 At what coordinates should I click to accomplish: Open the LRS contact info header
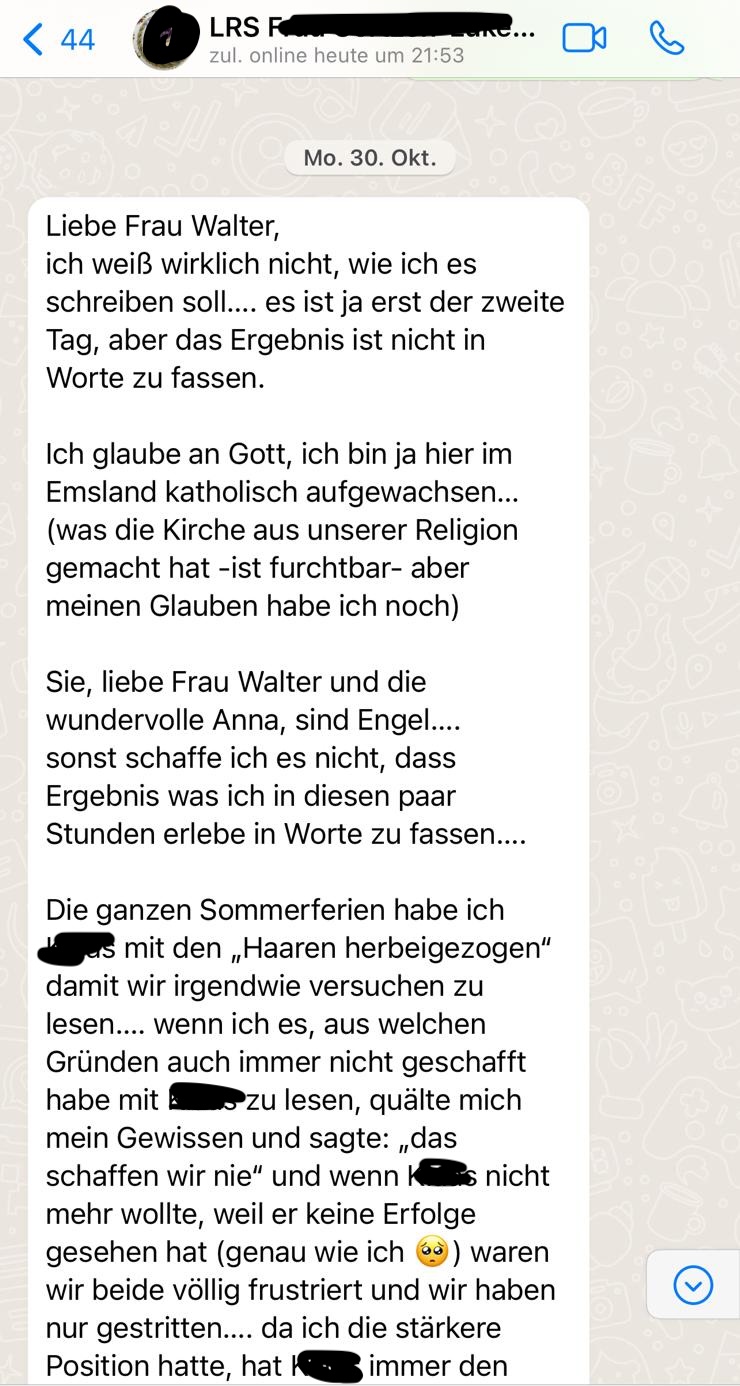click(372, 40)
